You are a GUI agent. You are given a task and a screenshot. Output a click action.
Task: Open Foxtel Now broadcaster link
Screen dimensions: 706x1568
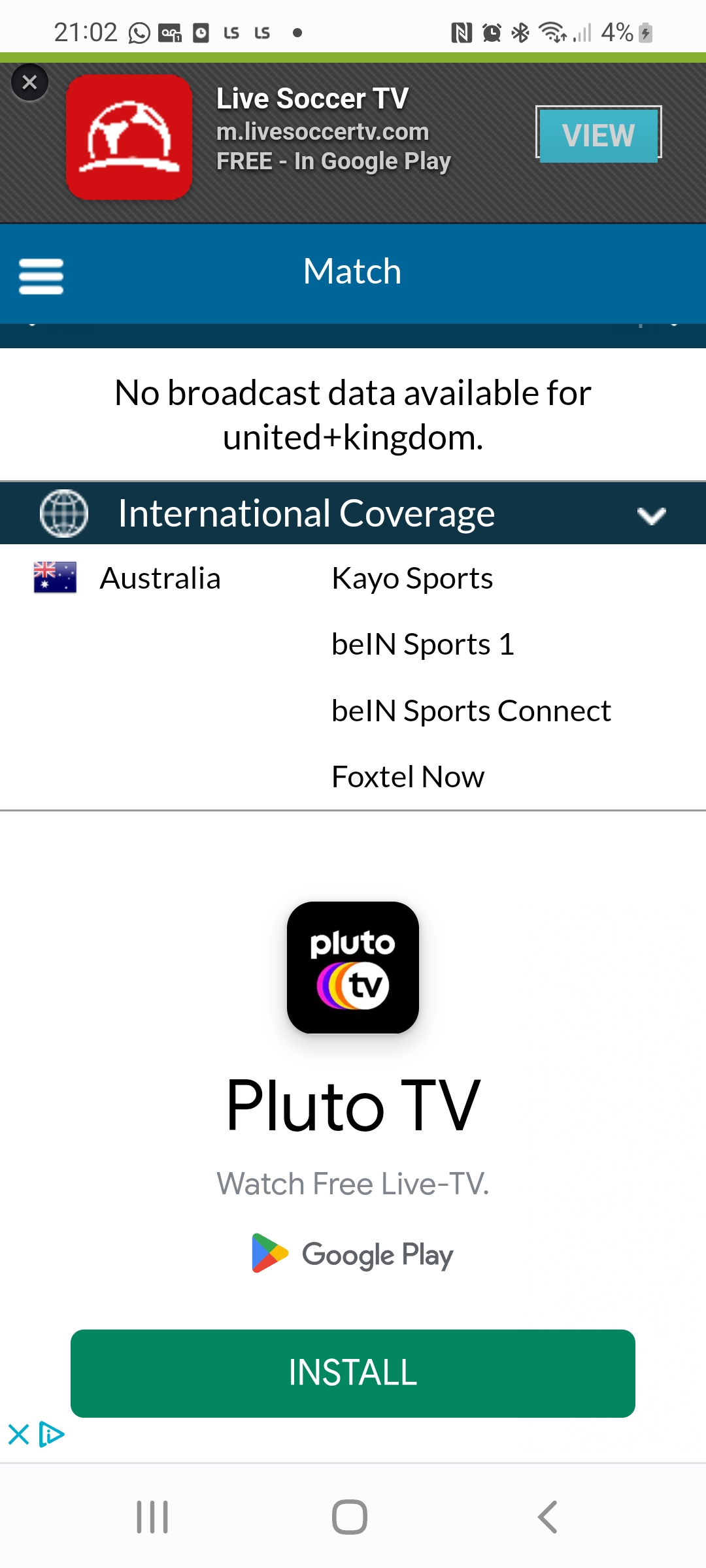[408, 777]
